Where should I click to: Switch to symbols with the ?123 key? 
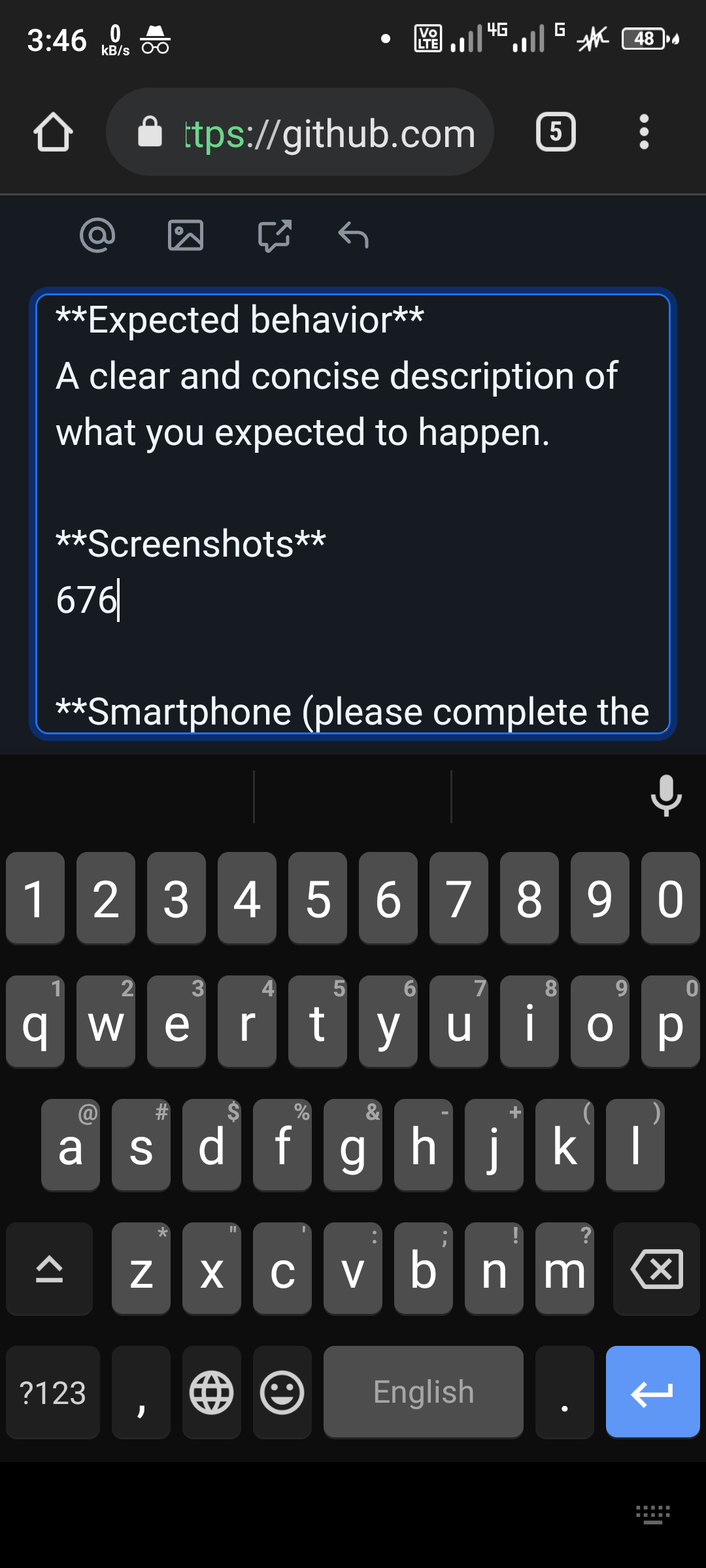[52, 1392]
